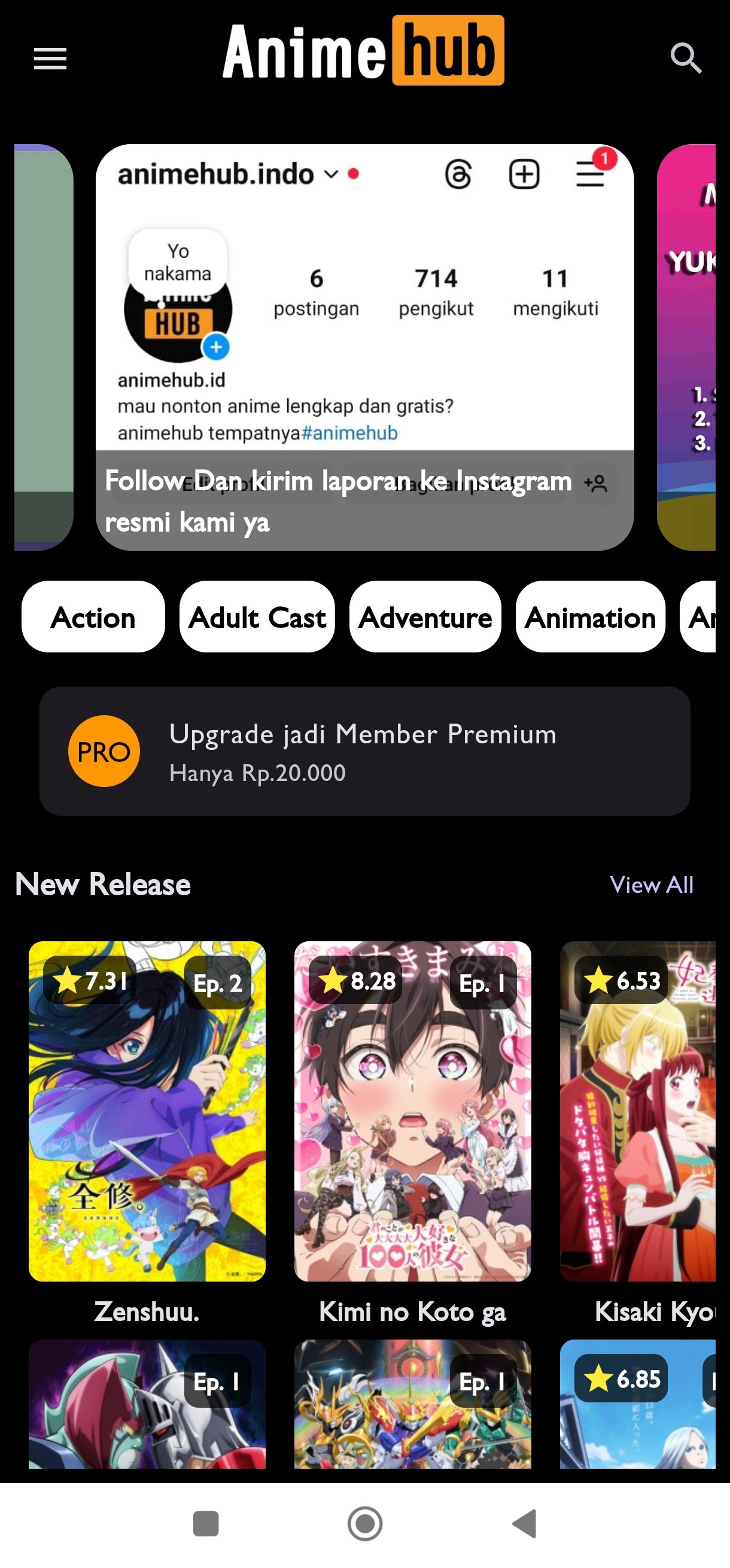This screenshot has height=1568, width=730.
Task: Open the hamburger navigation menu
Action: [49, 58]
